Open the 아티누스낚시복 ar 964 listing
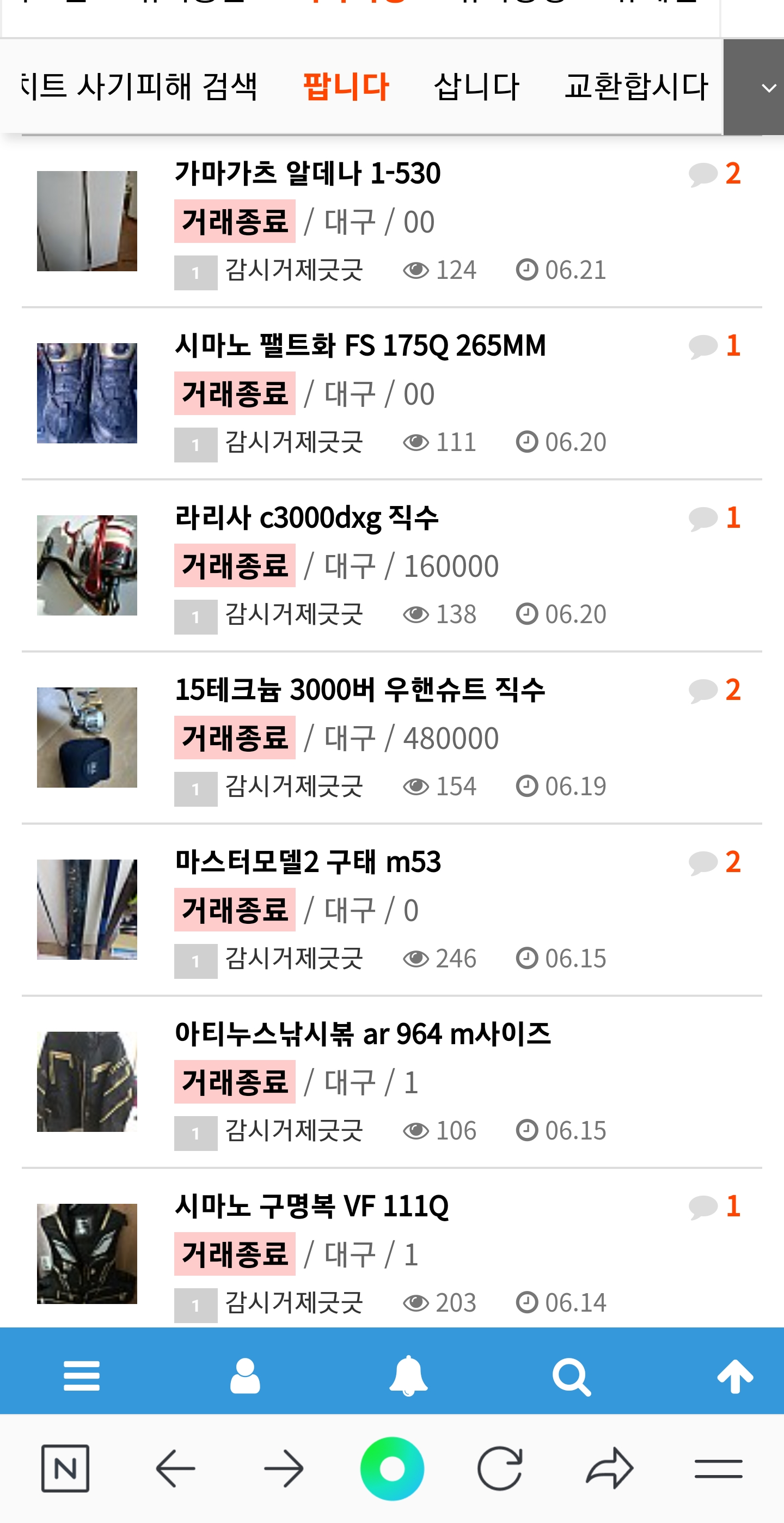 pos(363,1034)
